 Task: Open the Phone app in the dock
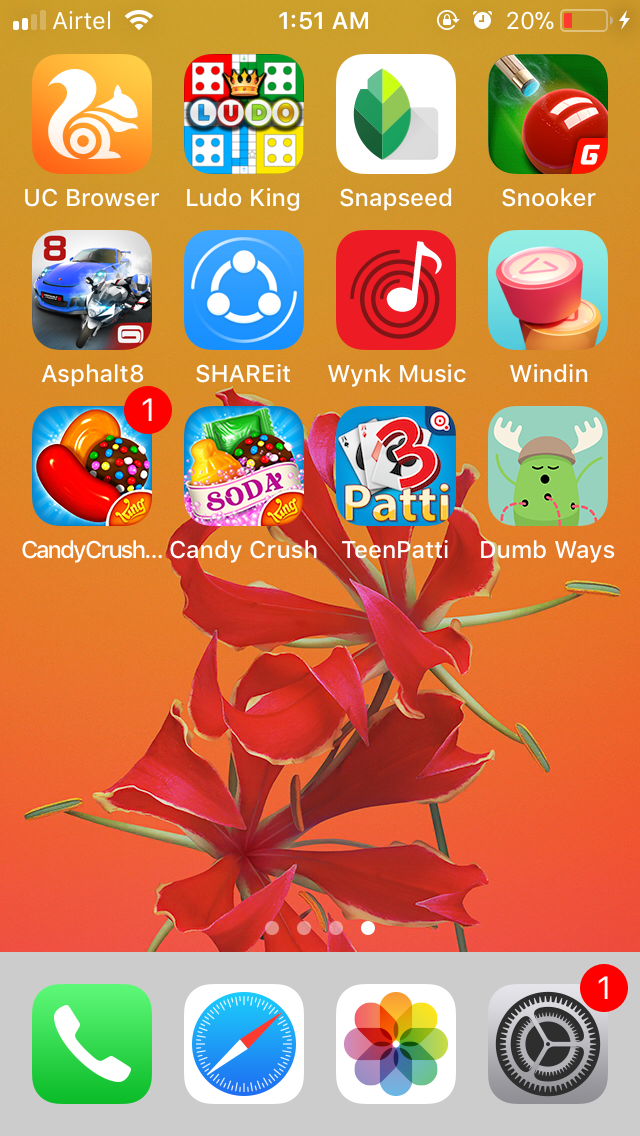[92, 1044]
